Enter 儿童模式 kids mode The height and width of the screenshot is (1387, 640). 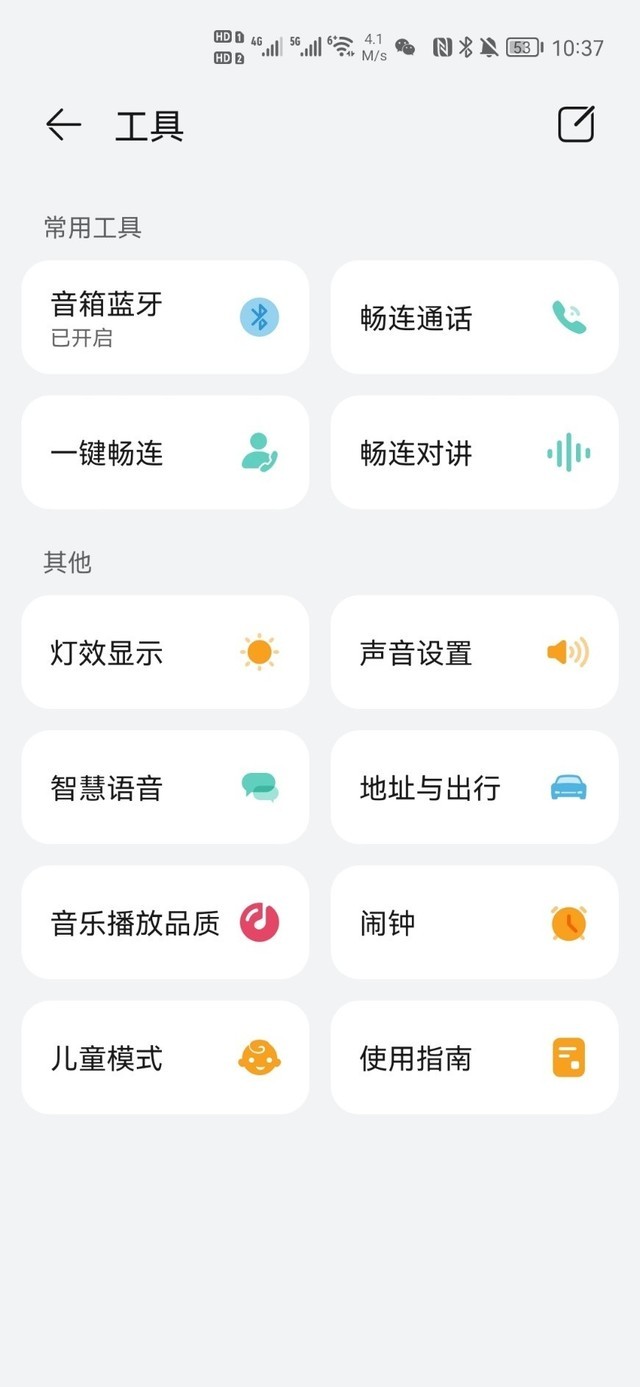click(x=165, y=1057)
